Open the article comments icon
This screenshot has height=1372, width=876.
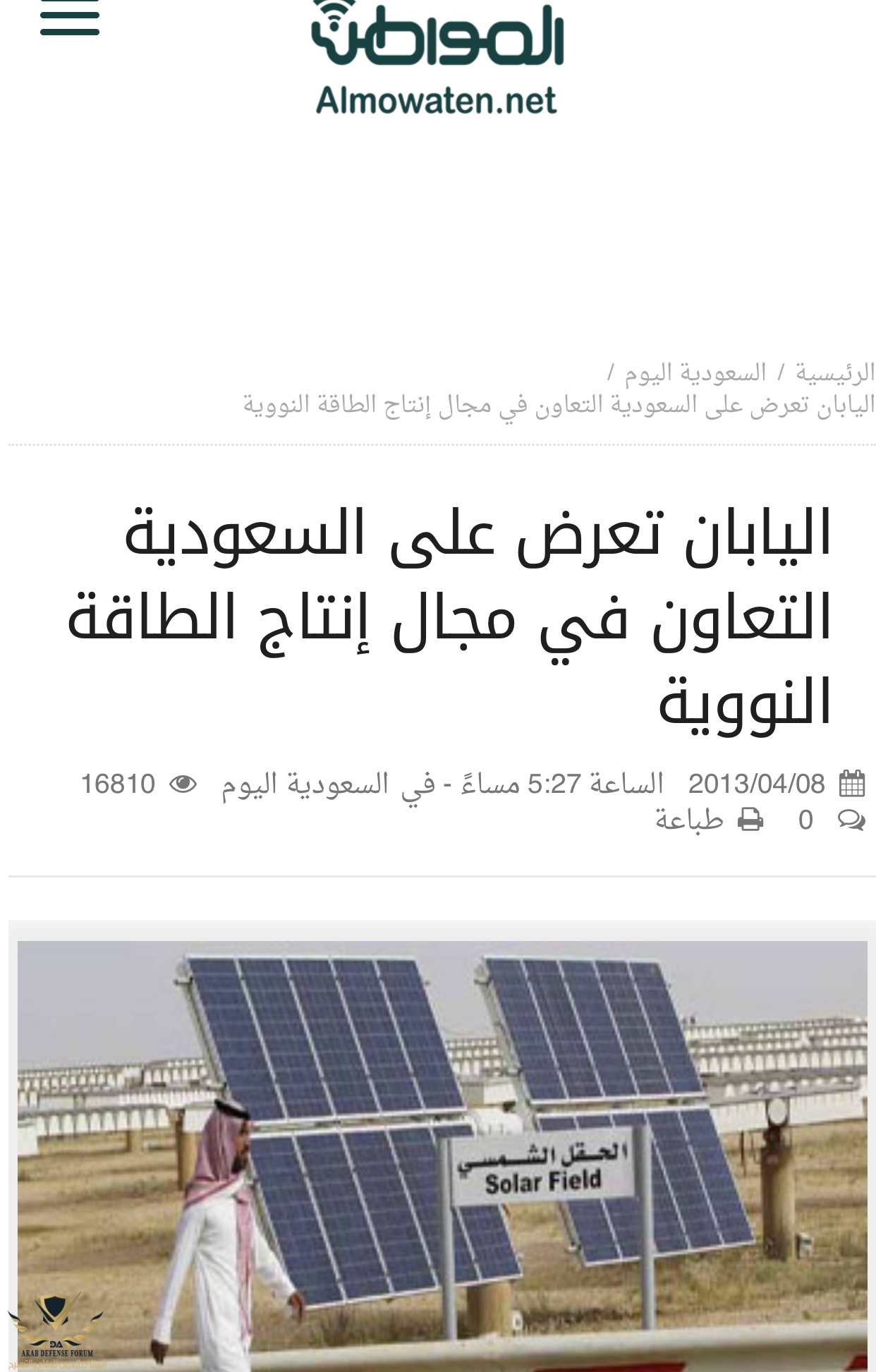coord(851,820)
